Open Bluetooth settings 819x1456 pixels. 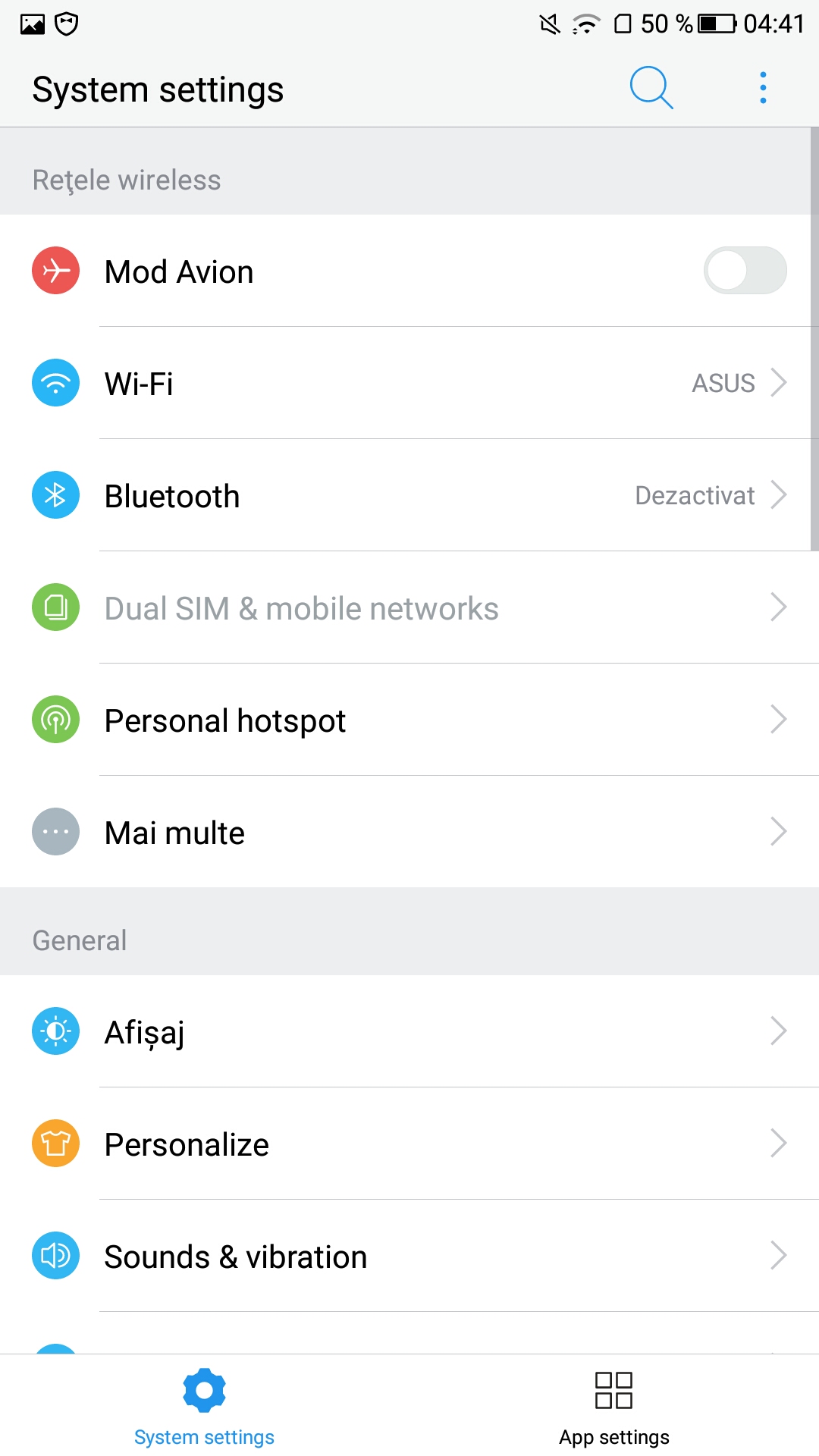click(x=409, y=495)
